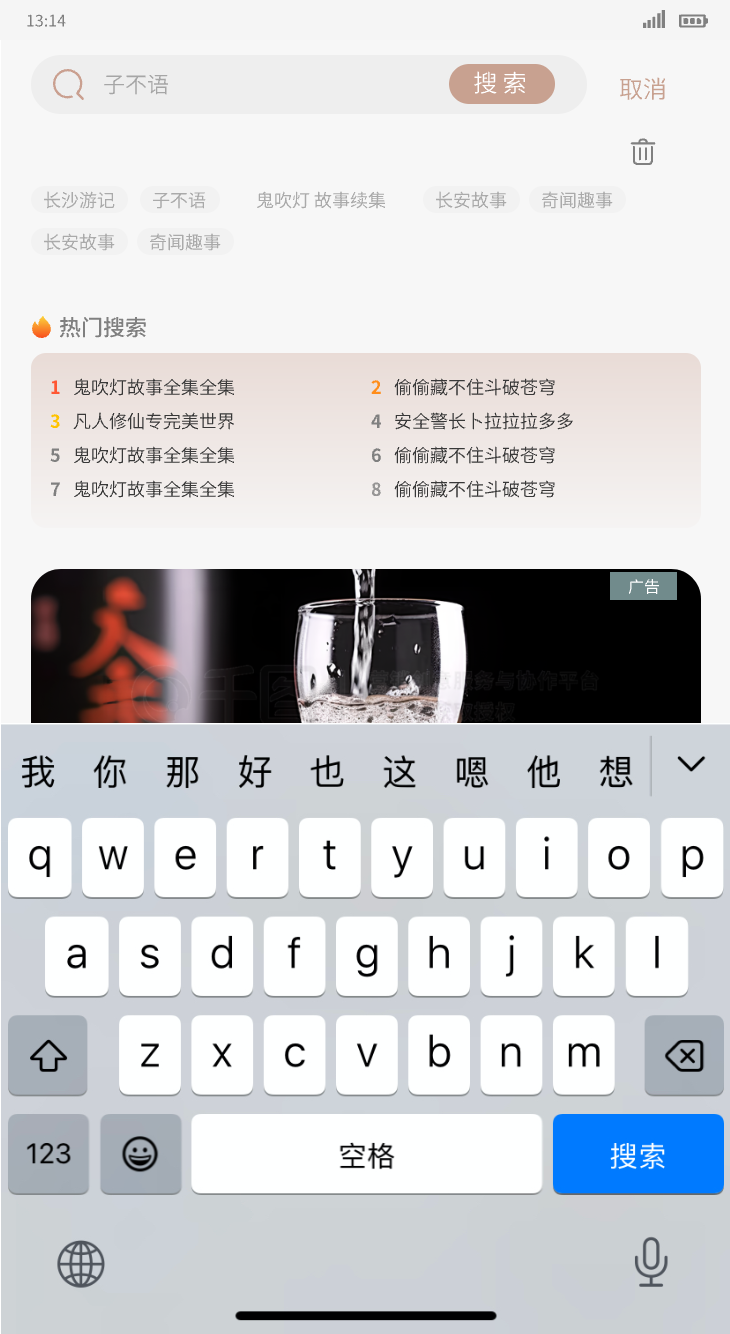Image resolution: width=730 pixels, height=1334 pixels.
Task: Tap the blue 搜索 key on keyboard
Action: tap(637, 1154)
